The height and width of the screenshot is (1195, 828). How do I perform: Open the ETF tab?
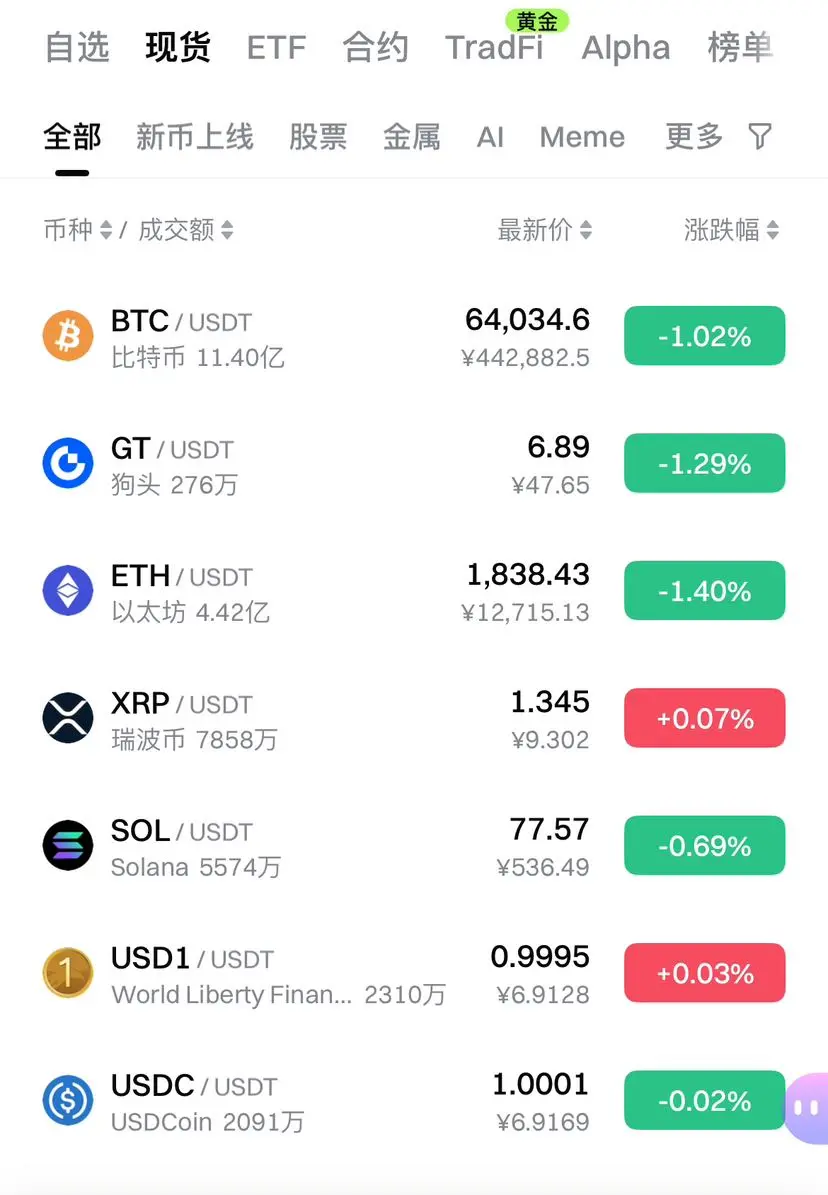coord(276,47)
